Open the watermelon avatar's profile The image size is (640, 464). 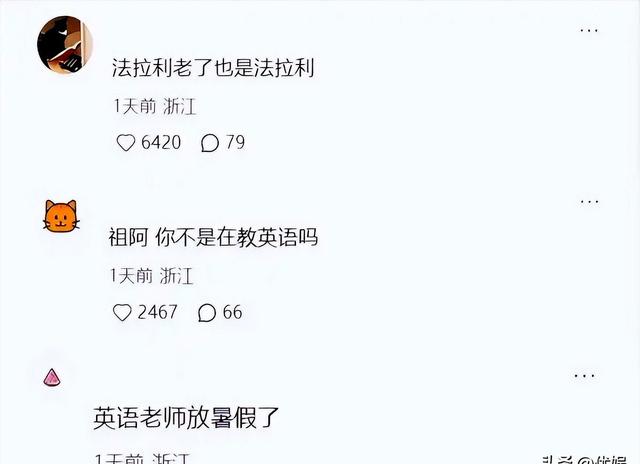[52, 377]
